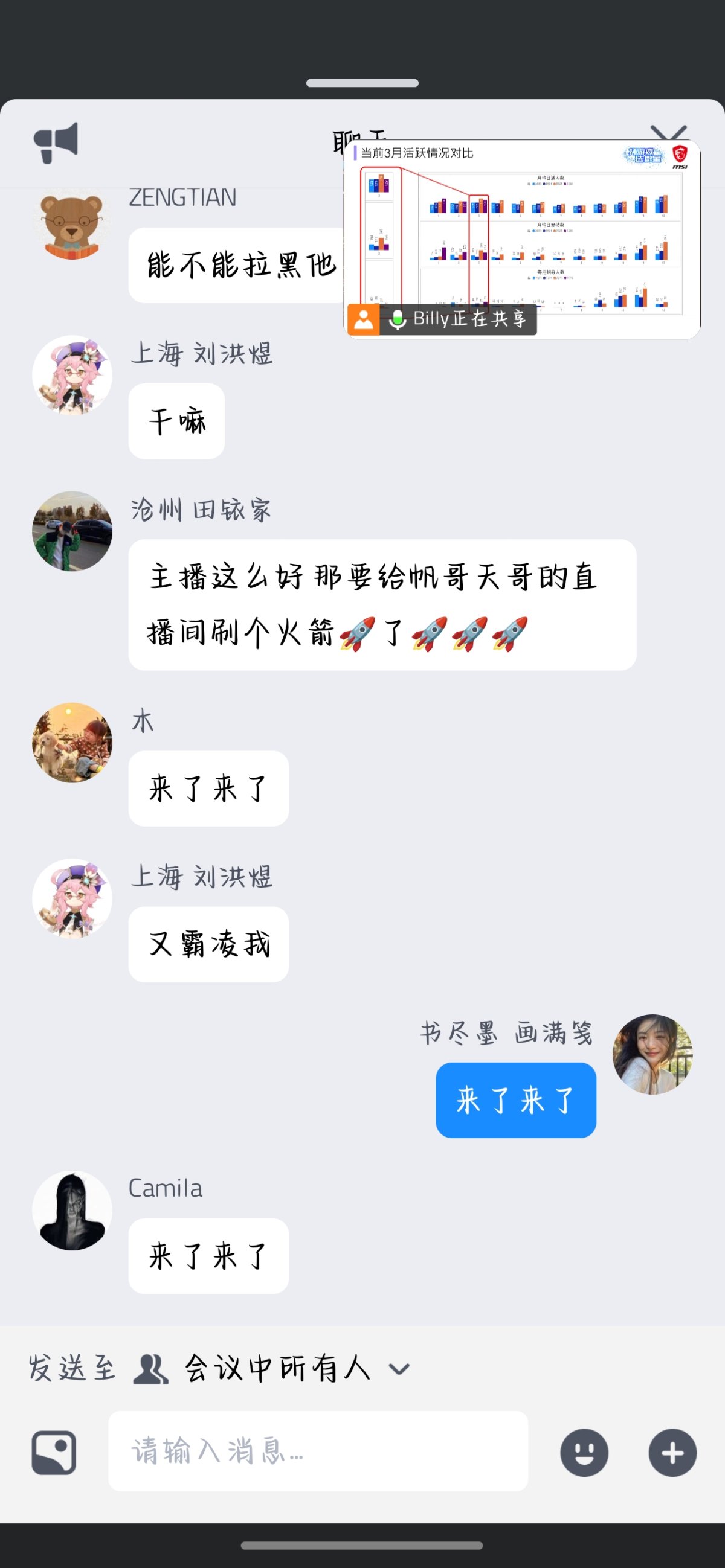This screenshot has height=1568, width=725.
Task: Click the rocket emoji message from 沧州 田铱家
Action: 381,606
